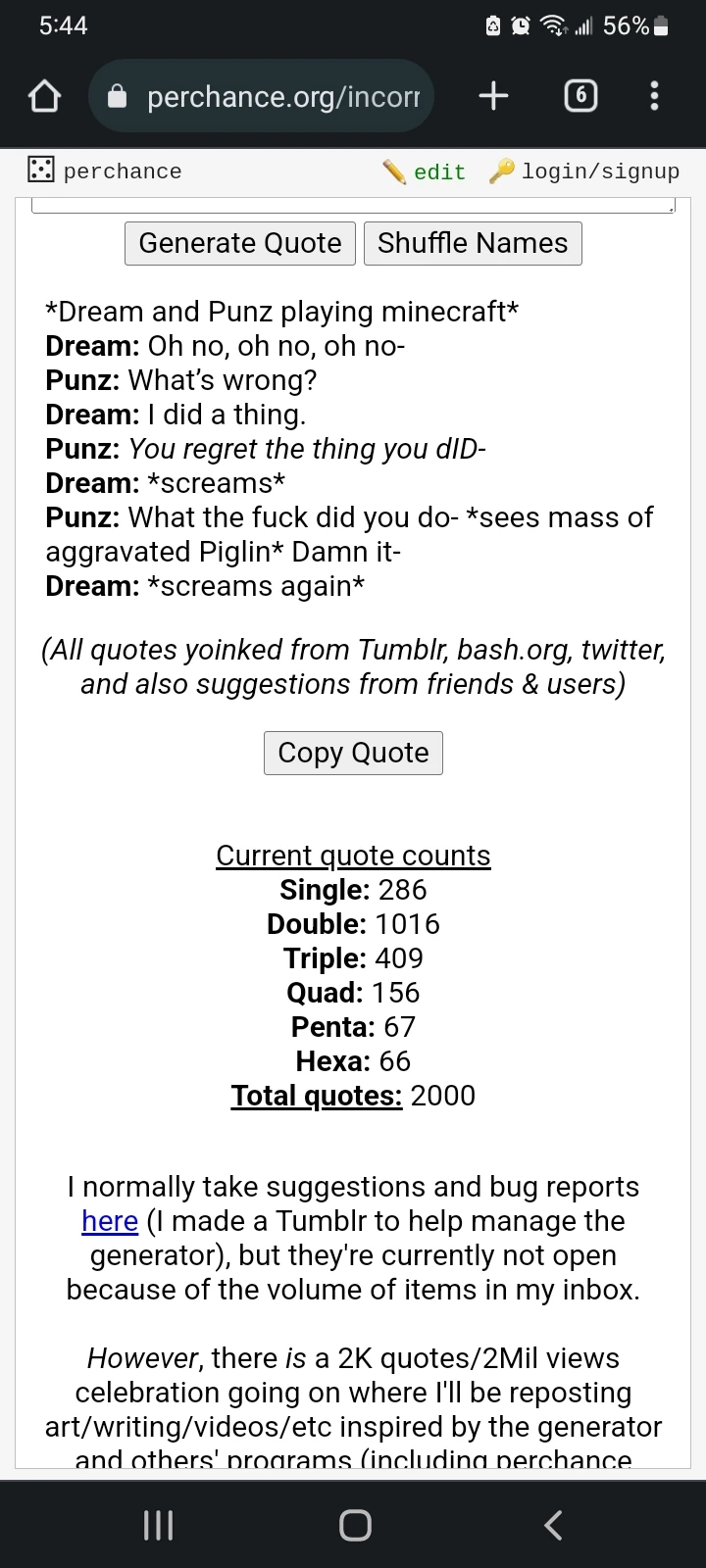Show the open tabs switcher

click(580, 95)
